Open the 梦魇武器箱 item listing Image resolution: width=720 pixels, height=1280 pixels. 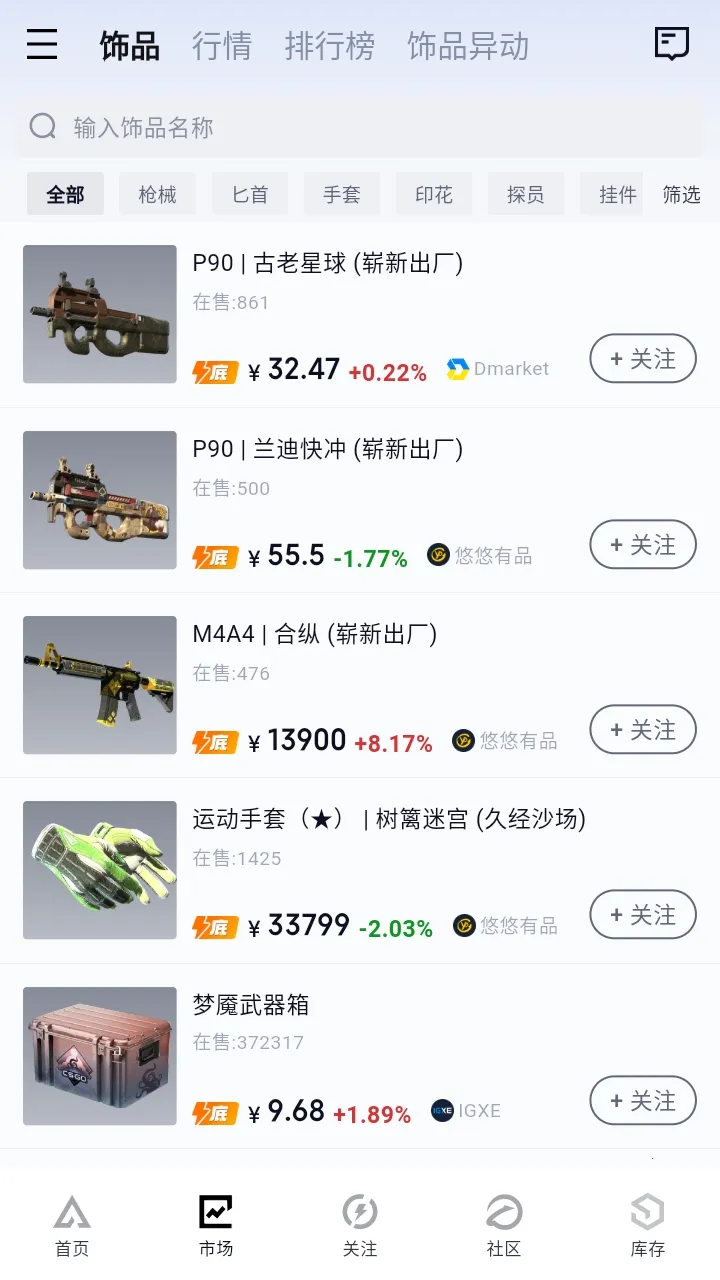pos(360,1056)
